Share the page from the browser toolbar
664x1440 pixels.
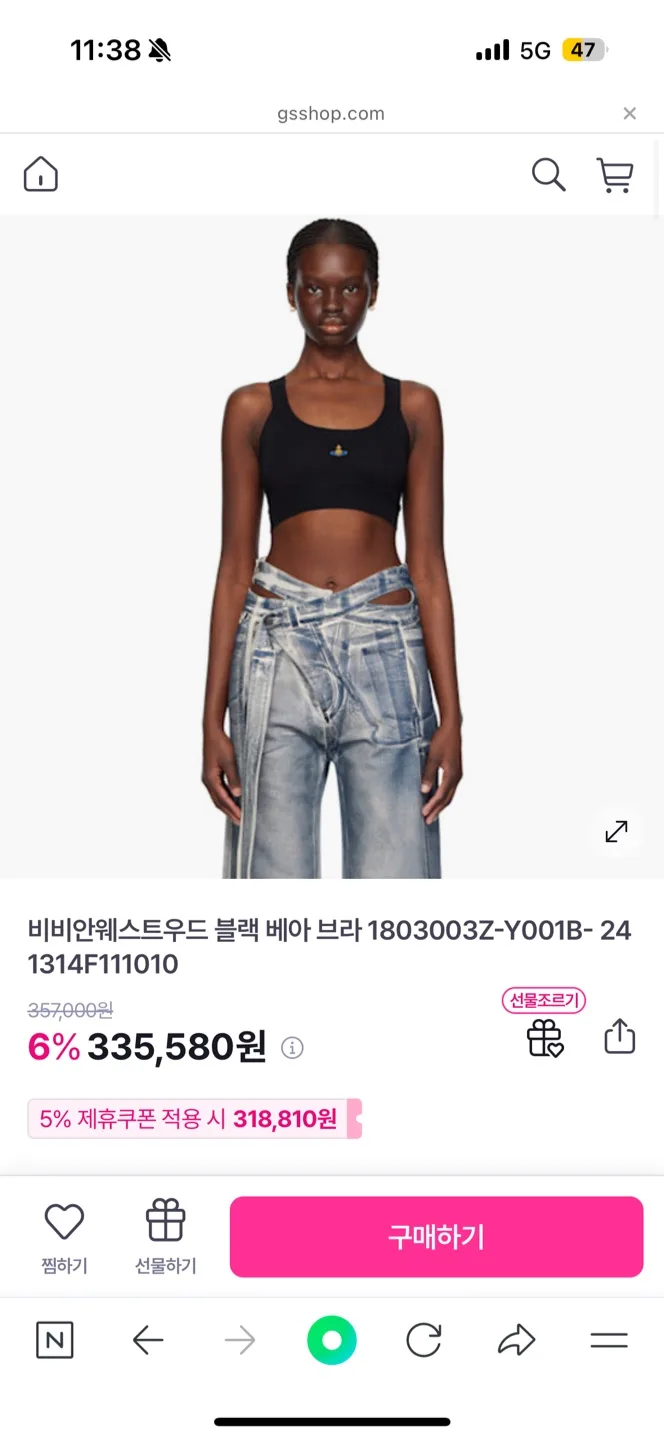[x=516, y=1340]
